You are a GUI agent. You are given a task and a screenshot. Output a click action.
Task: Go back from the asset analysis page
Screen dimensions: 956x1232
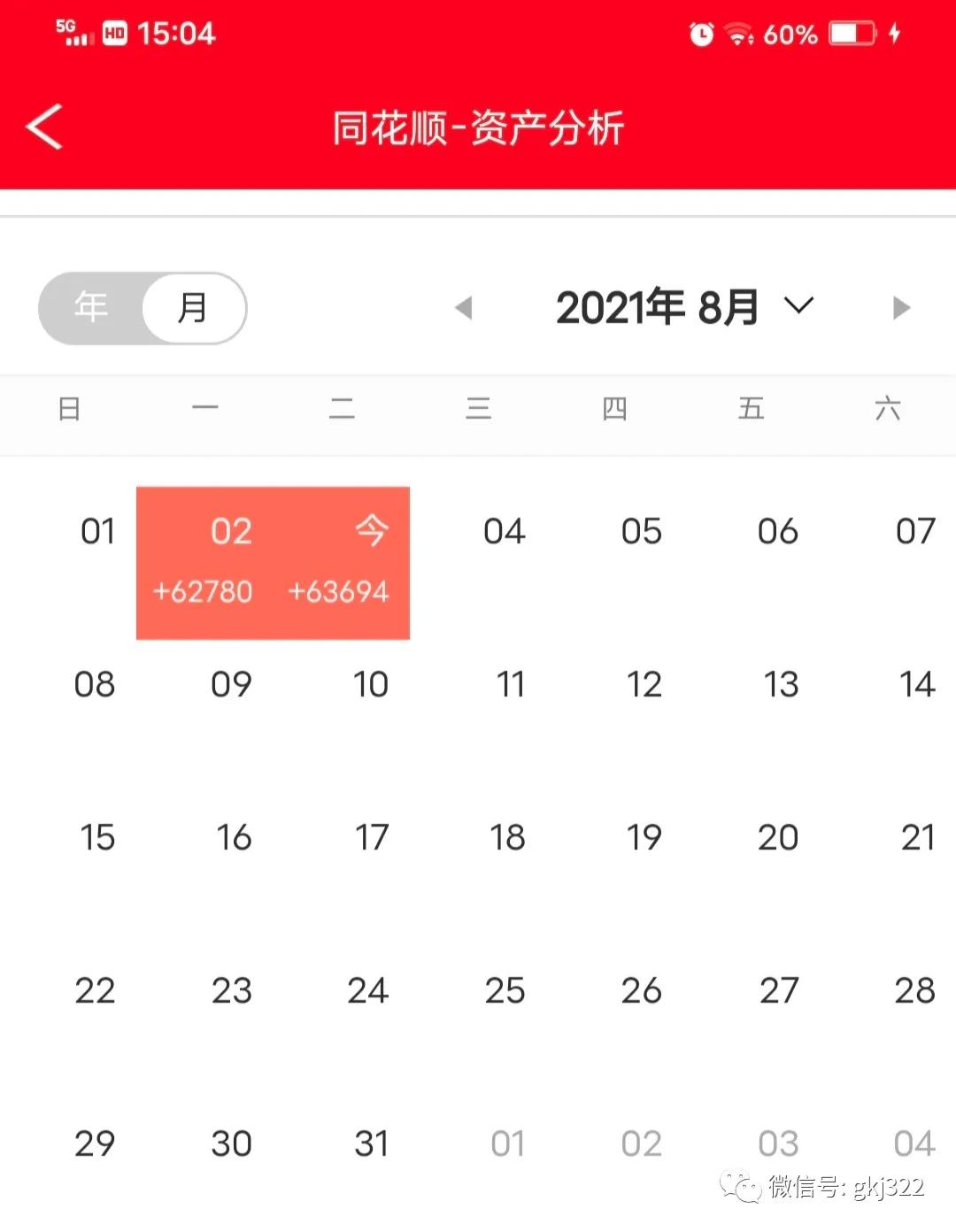pos(44,127)
